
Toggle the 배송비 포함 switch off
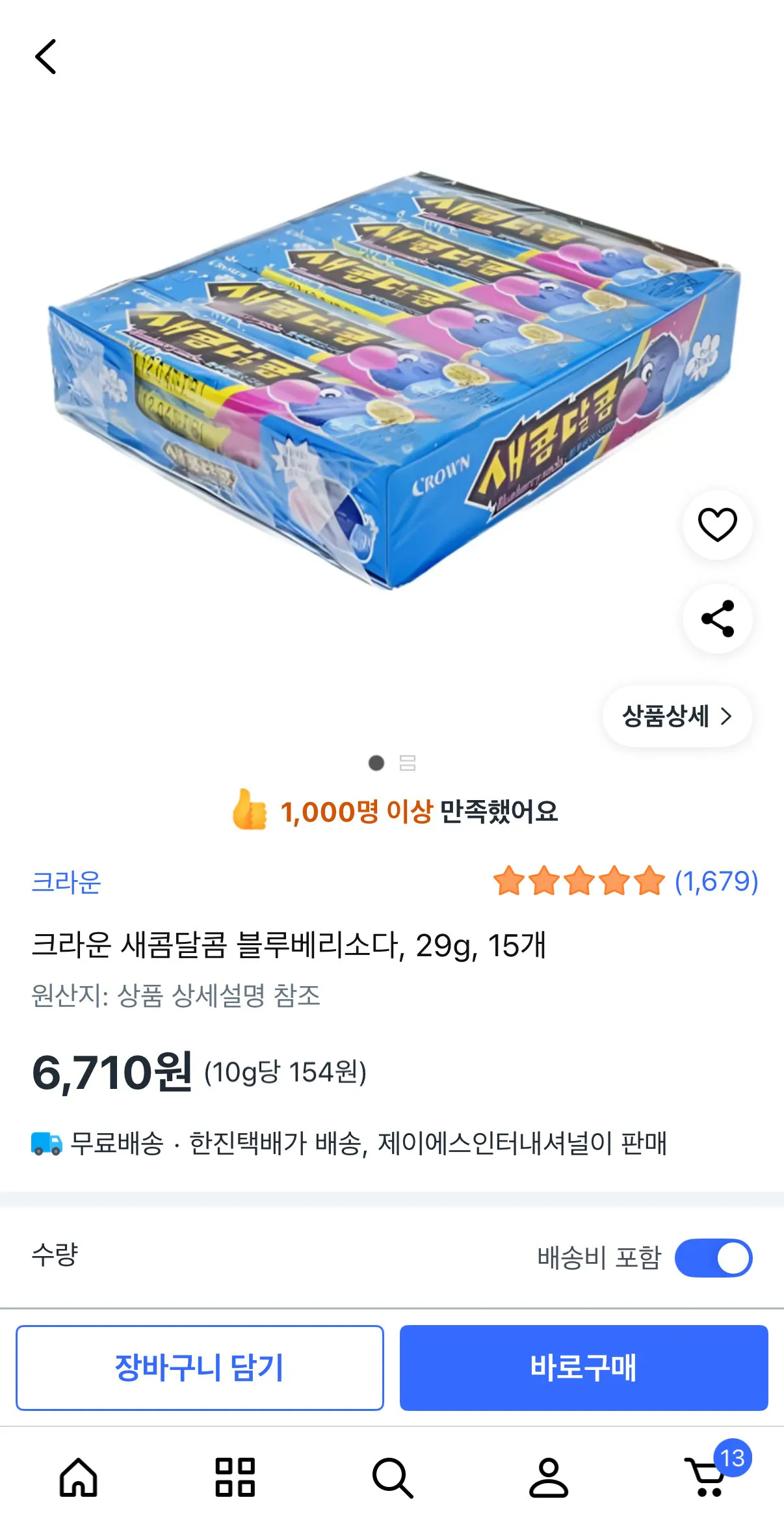(714, 1257)
